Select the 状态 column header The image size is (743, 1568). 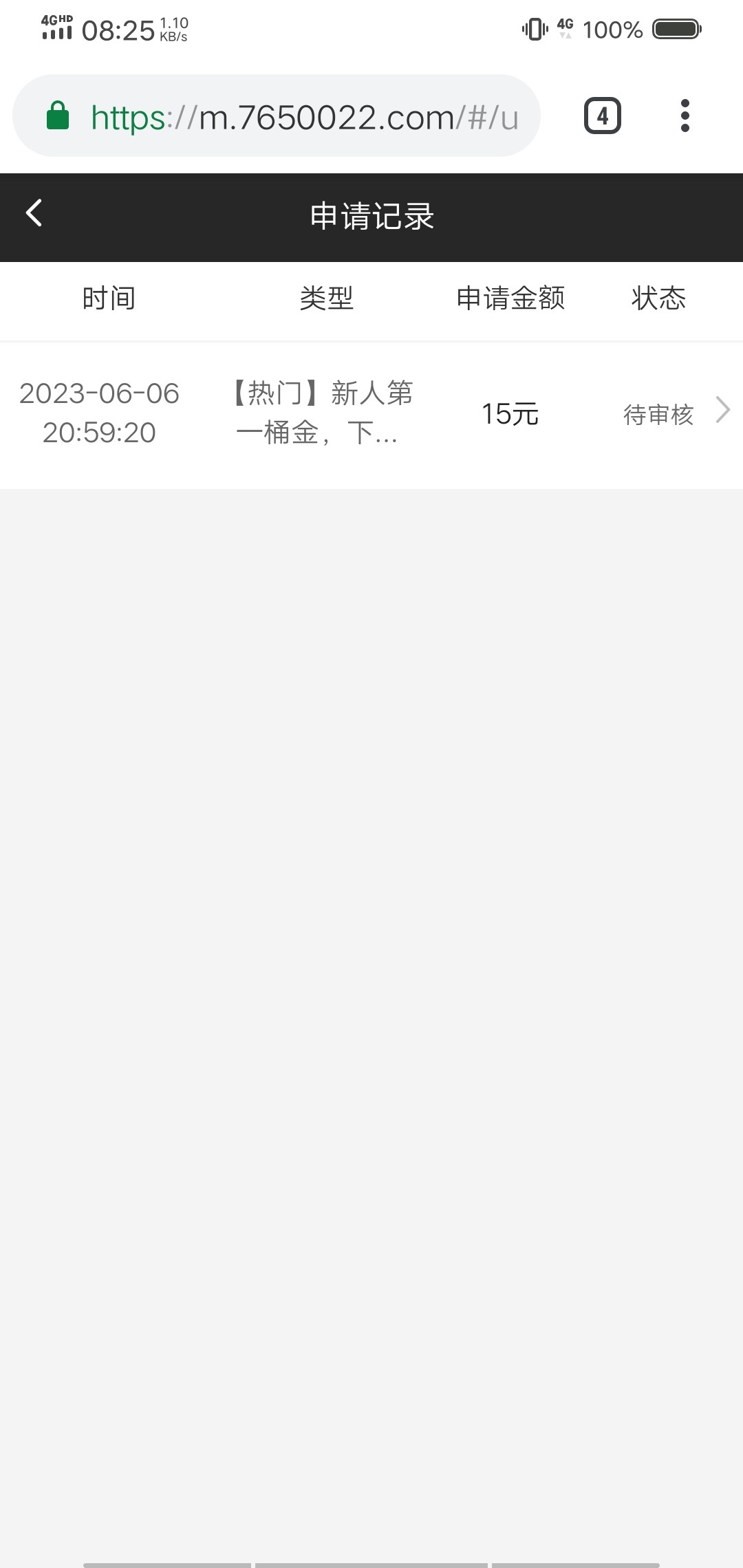coord(658,298)
